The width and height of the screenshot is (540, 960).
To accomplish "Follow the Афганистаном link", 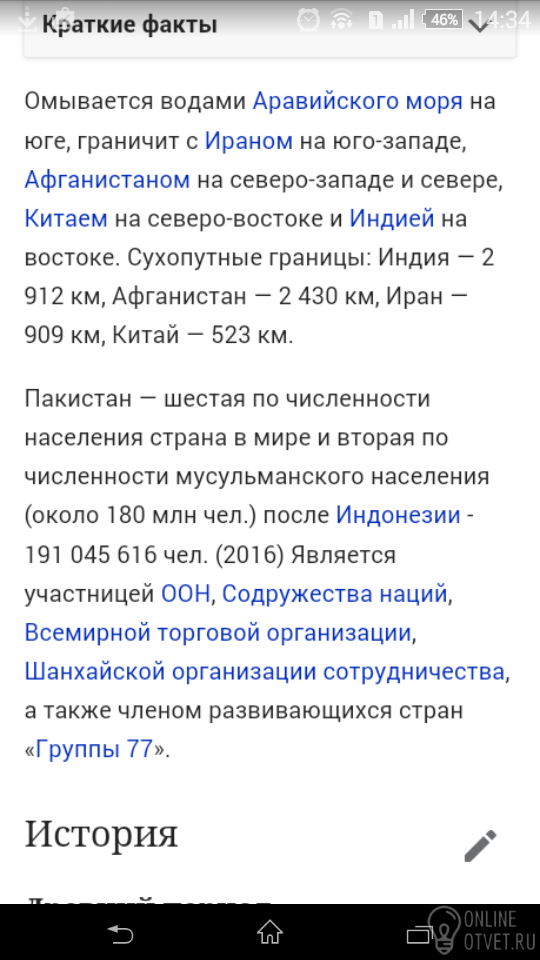I will point(107,179).
